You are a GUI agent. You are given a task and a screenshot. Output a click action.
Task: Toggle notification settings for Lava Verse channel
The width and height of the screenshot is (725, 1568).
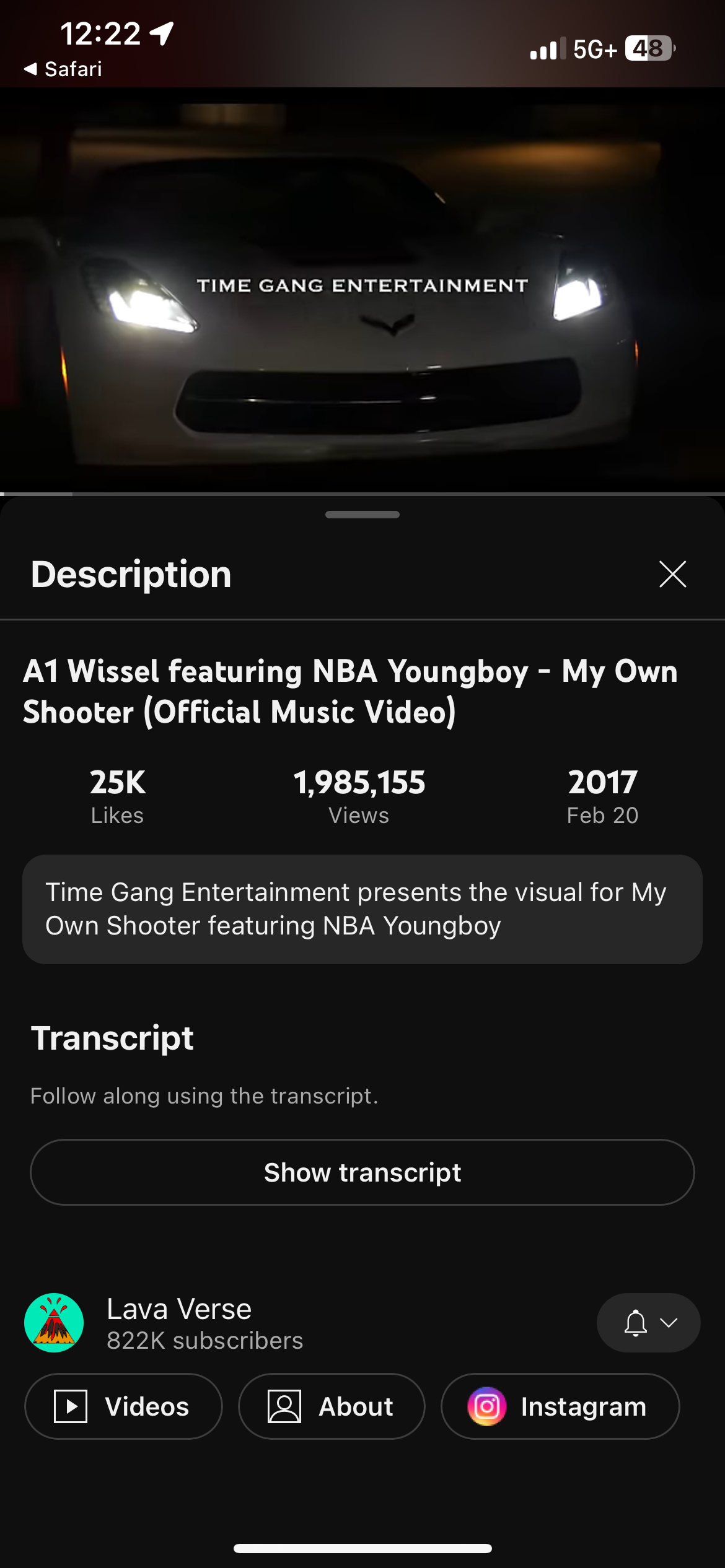point(648,1323)
